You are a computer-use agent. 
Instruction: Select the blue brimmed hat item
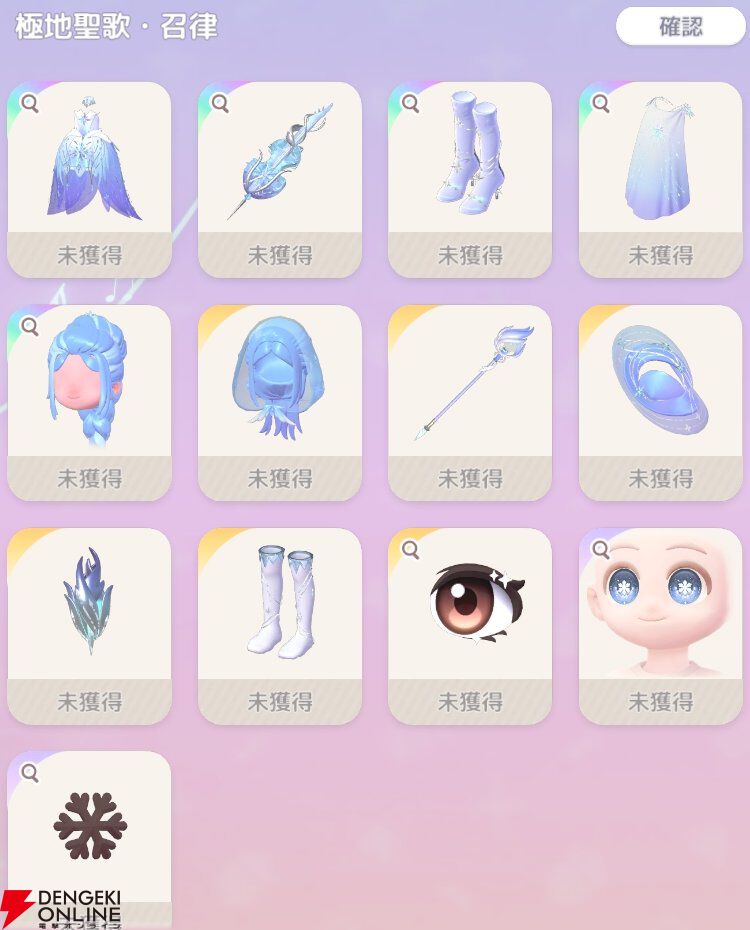pyautogui.click(x=660, y=390)
